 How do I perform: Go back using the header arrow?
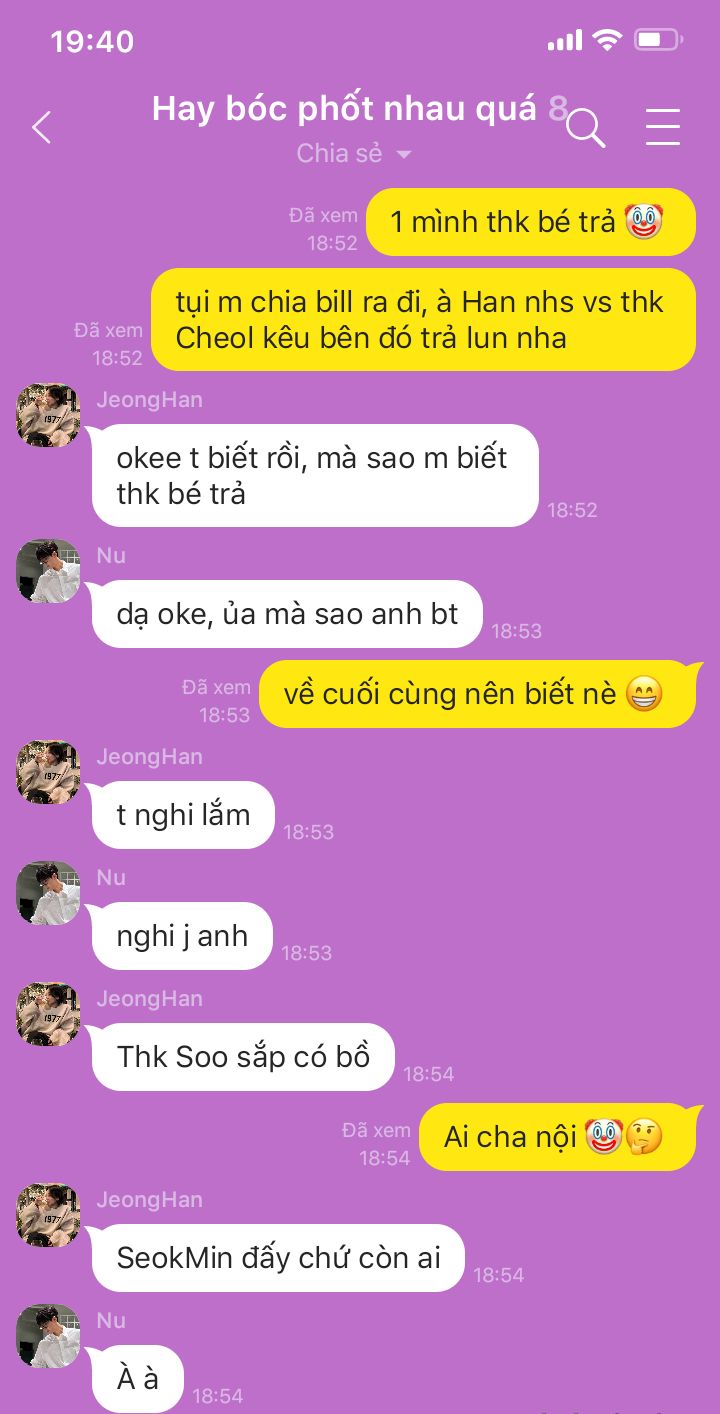click(x=41, y=128)
